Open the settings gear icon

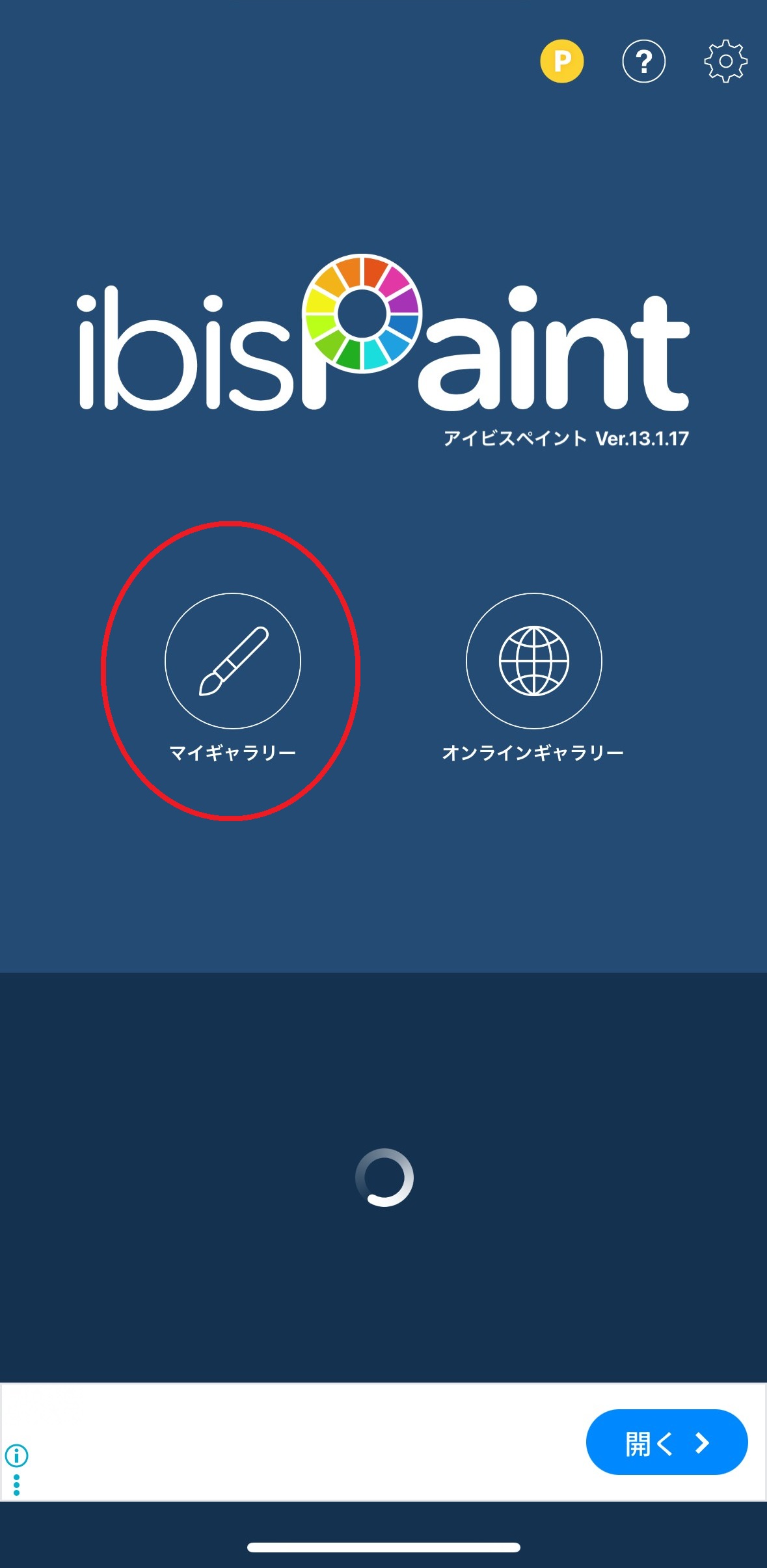(725, 61)
